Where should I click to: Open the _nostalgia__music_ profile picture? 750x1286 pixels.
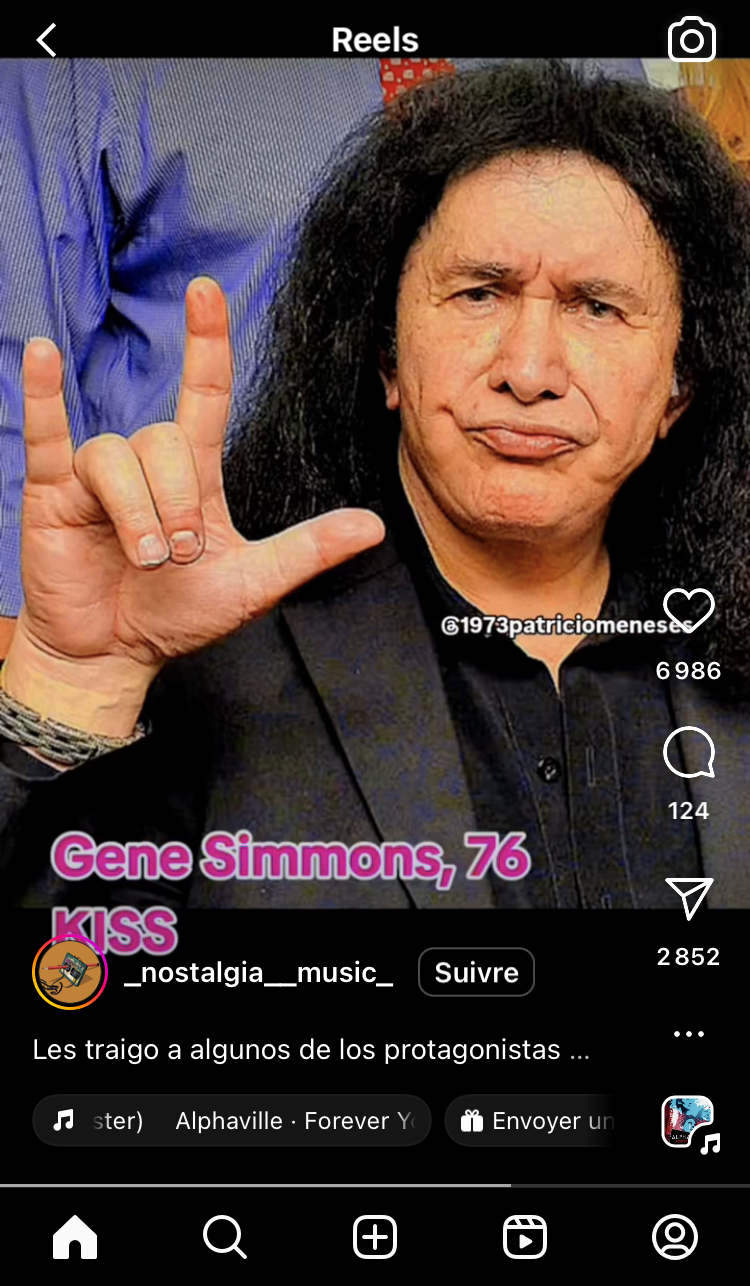(x=70, y=972)
